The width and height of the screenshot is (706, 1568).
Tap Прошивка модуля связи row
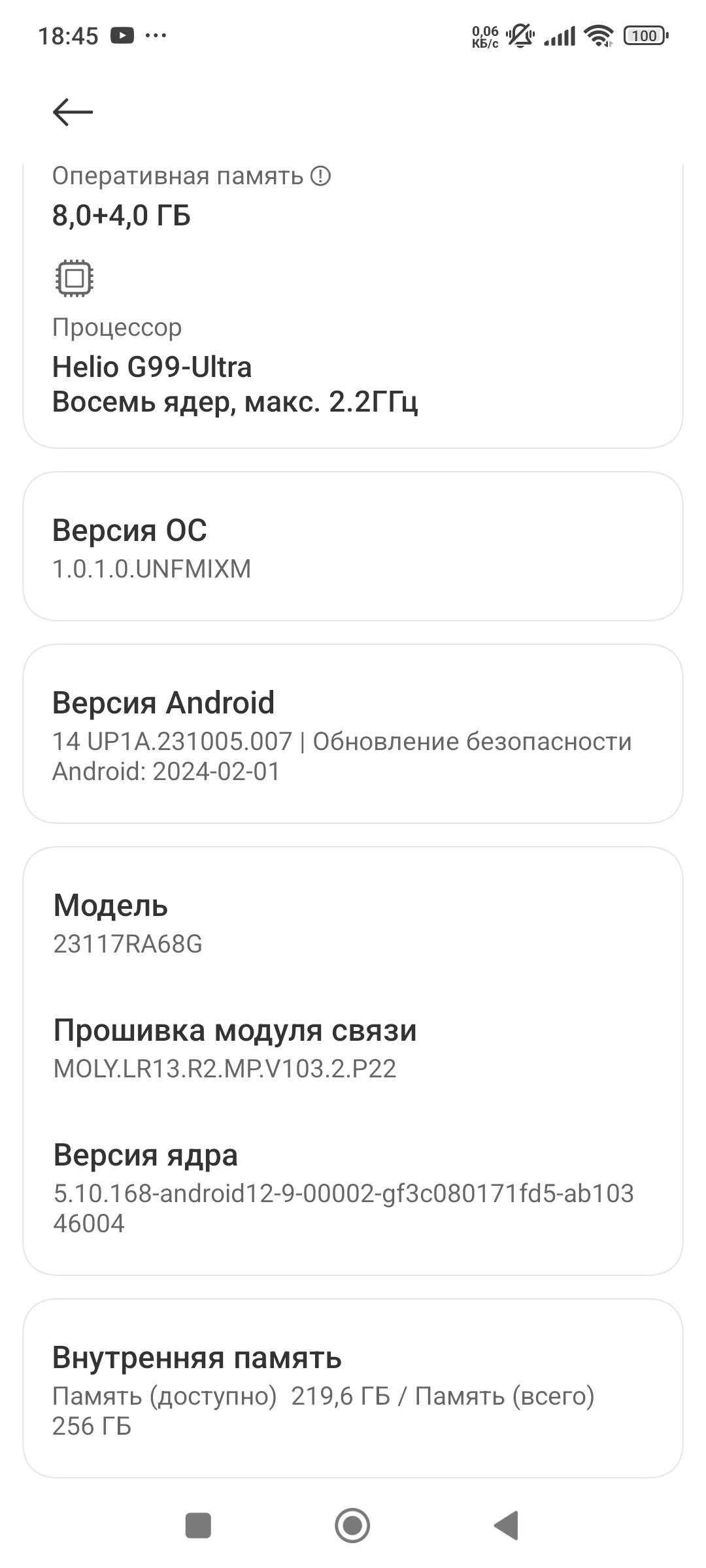click(353, 1047)
